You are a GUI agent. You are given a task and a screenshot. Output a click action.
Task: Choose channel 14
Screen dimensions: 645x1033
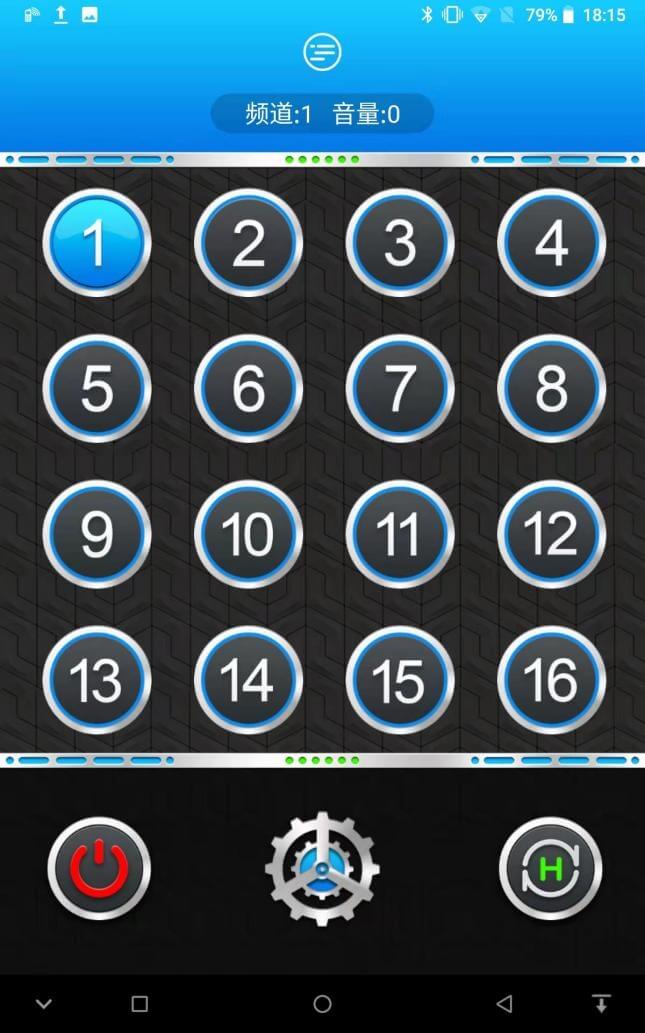248,681
